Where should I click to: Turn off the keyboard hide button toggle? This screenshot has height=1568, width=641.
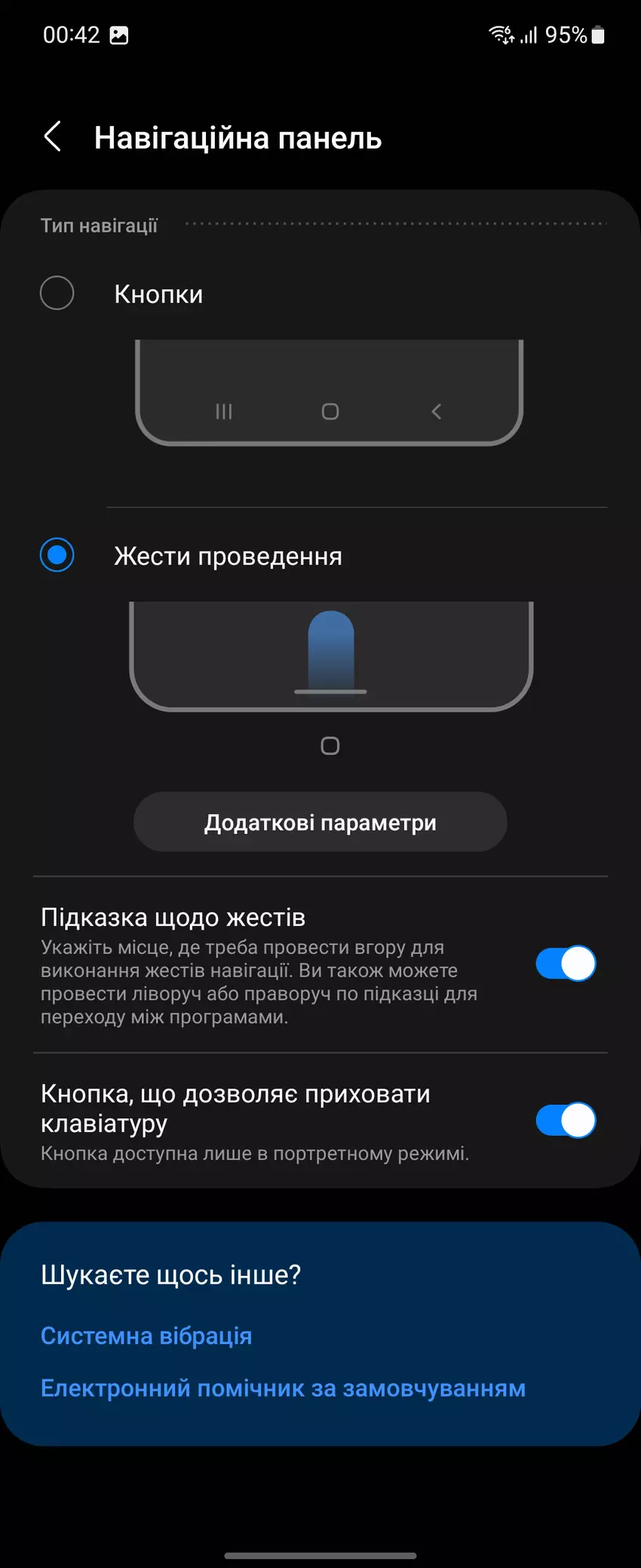(x=566, y=1121)
